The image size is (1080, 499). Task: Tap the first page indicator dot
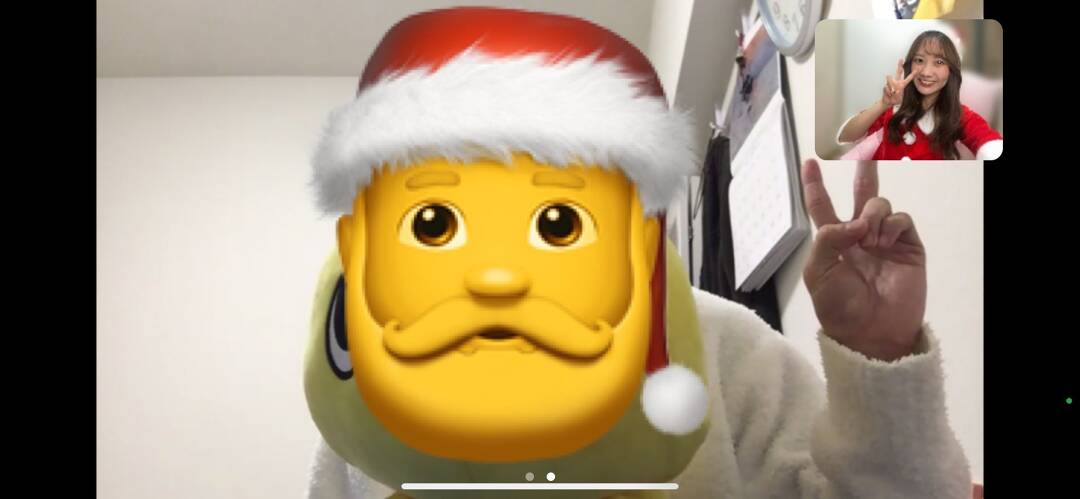pyautogui.click(x=529, y=477)
